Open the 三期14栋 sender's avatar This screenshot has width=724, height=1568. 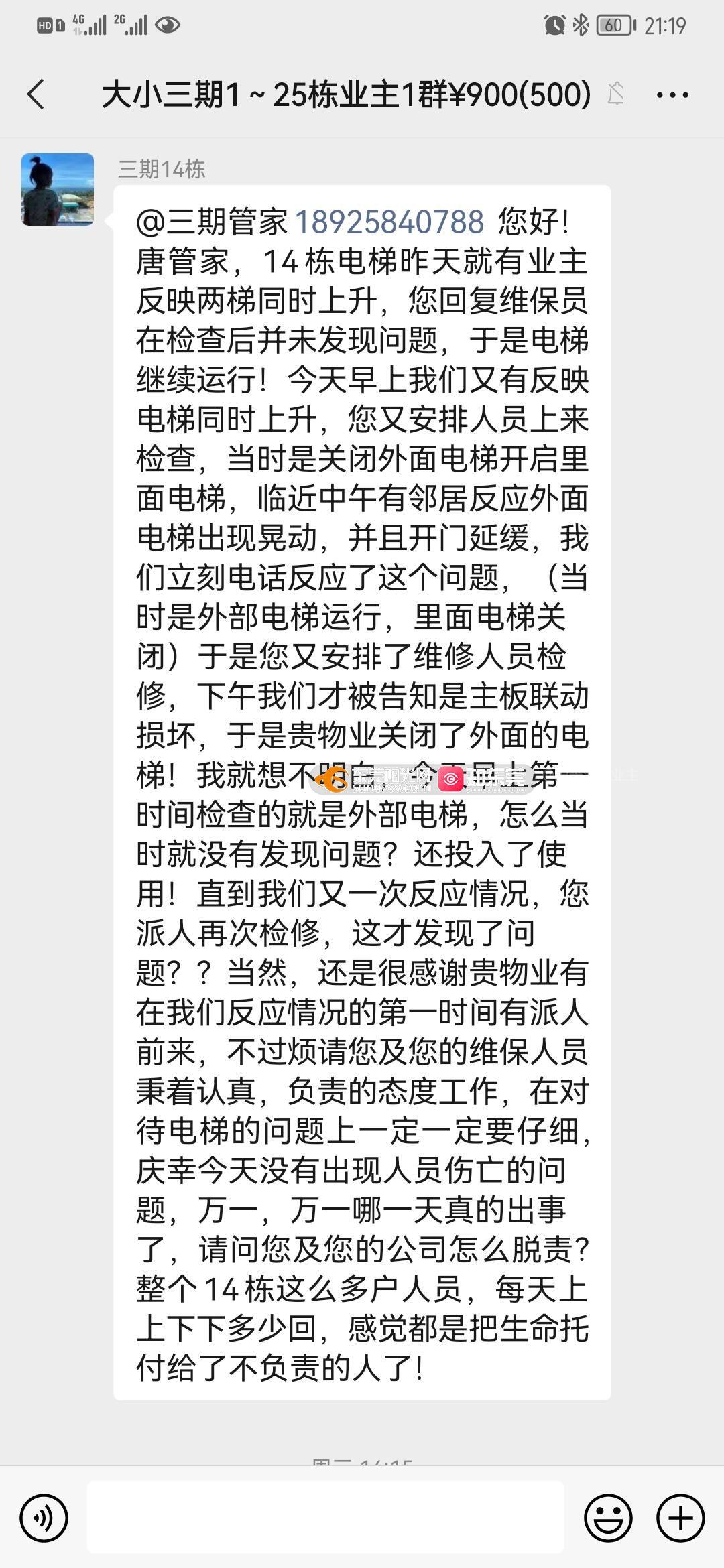(58, 190)
